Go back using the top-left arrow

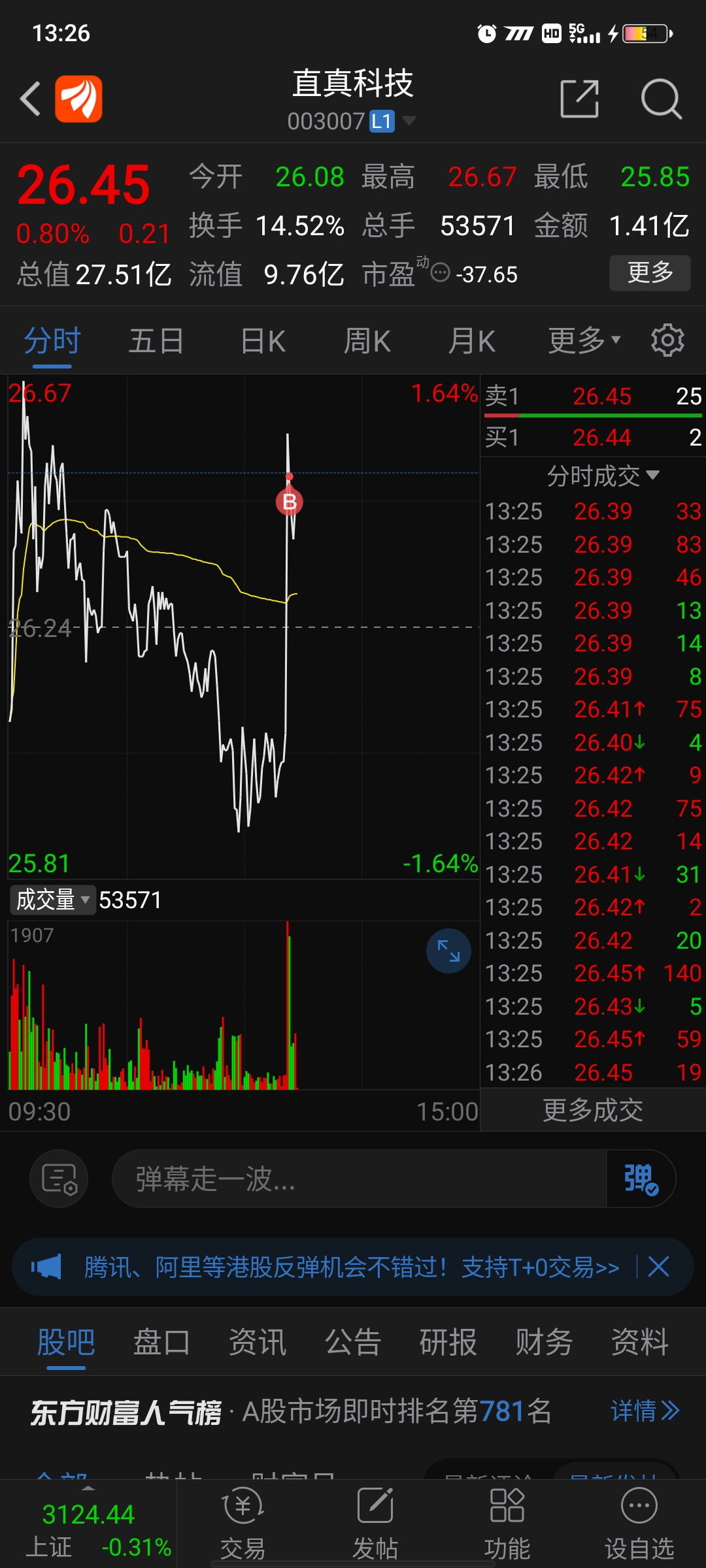click(30, 99)
